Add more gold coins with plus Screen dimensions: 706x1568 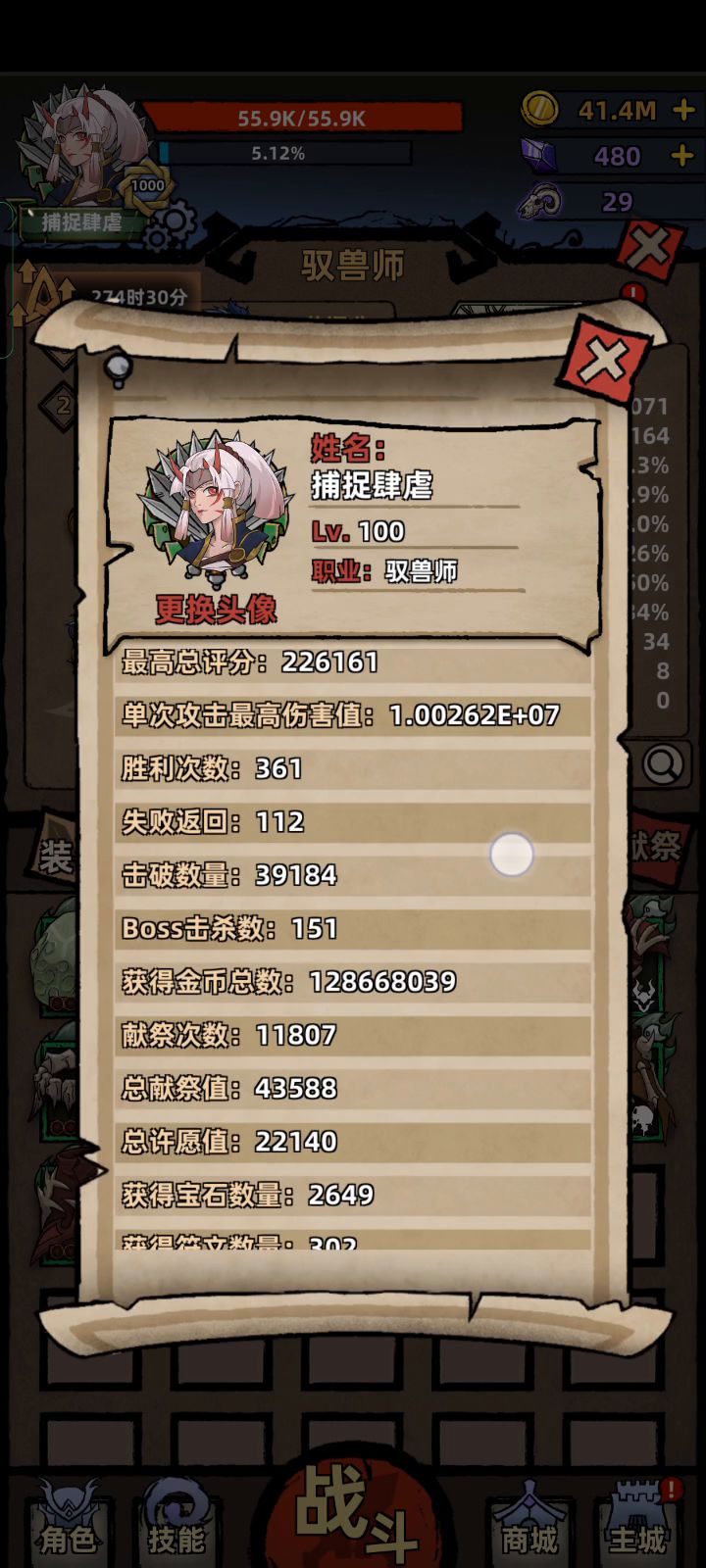[x=683, y=110]
